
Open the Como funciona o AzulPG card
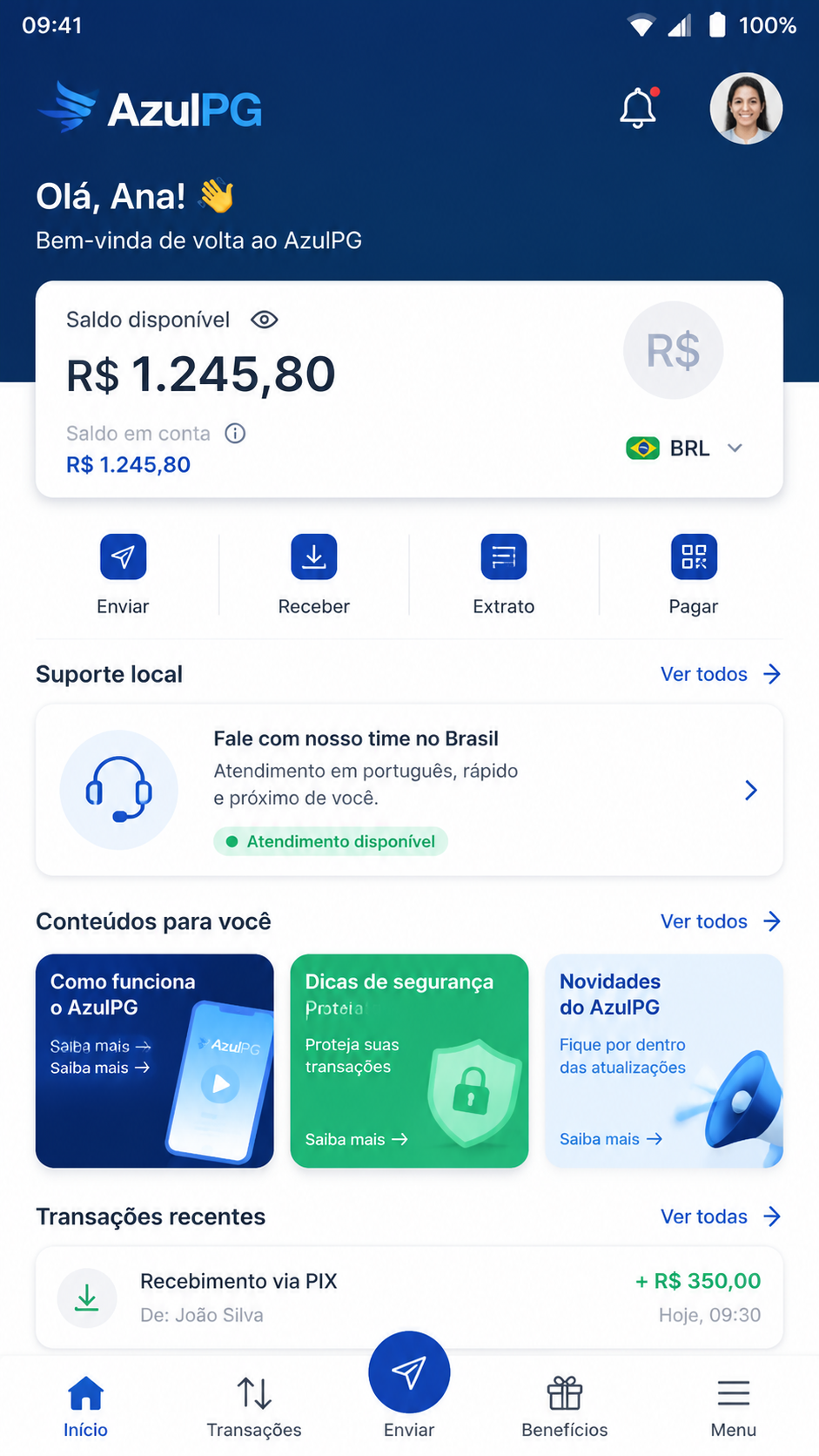tap(155, 1061)
